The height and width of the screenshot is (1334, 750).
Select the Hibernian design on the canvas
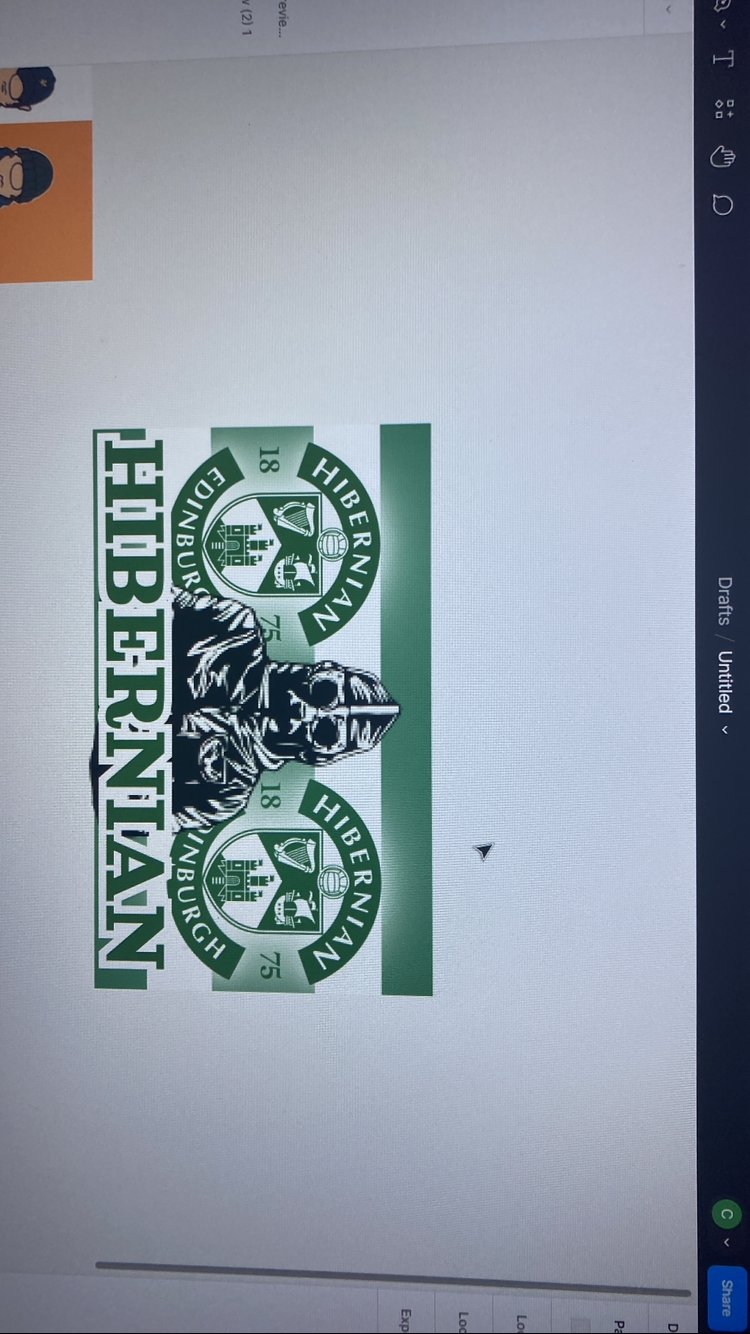[x=263, y=709]
